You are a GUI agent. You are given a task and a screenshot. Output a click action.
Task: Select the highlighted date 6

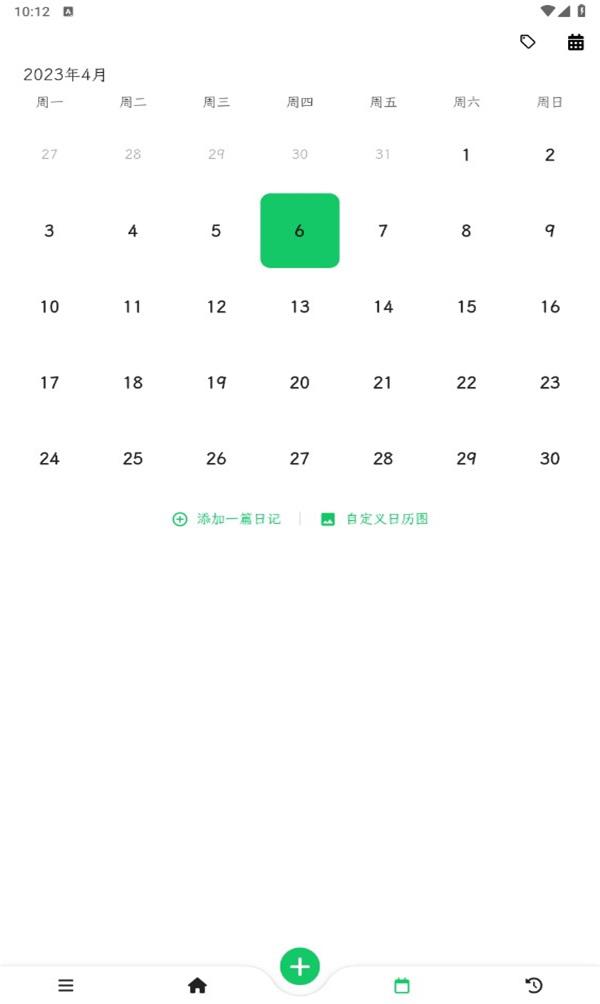[300, 231]
